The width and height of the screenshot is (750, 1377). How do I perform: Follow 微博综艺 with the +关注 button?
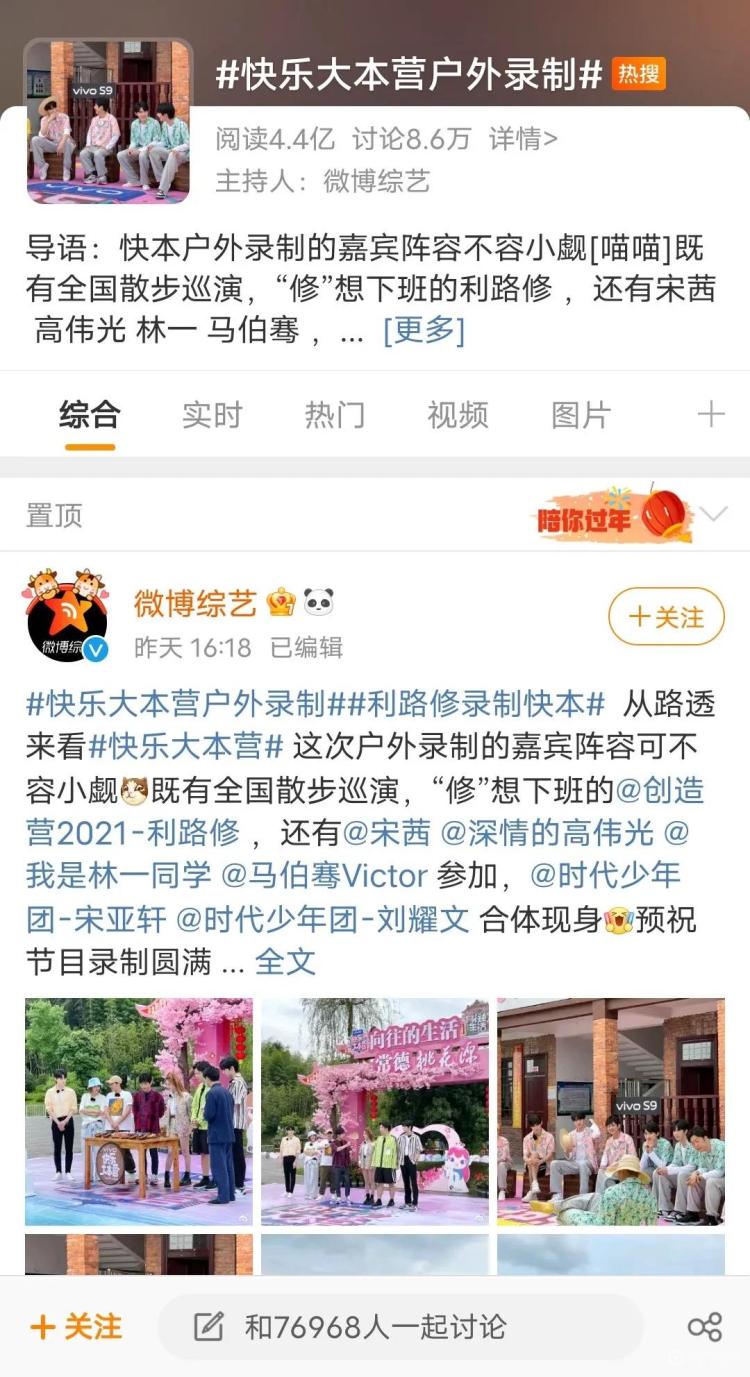click(665, 618)
